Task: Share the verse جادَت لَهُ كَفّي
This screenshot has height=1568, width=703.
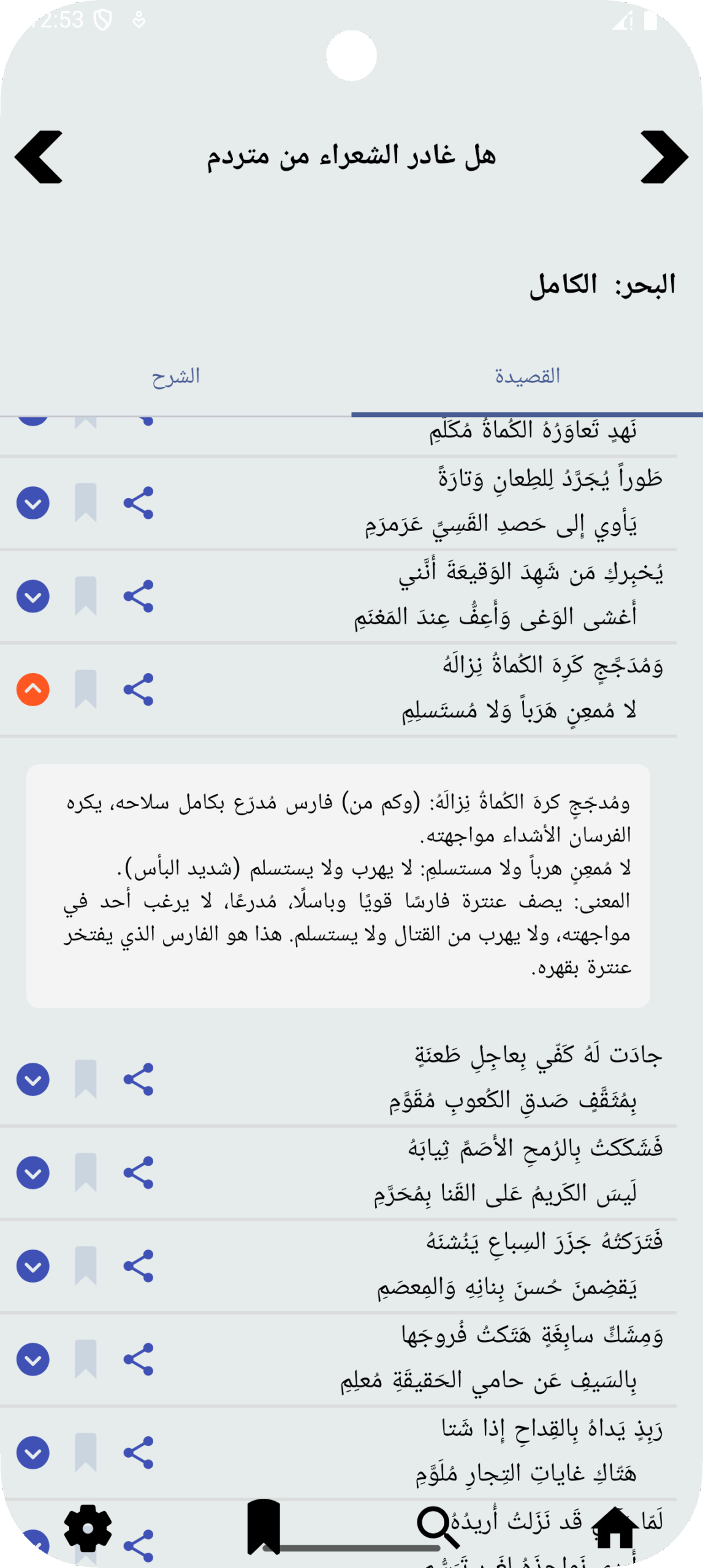Action: 139,1079
